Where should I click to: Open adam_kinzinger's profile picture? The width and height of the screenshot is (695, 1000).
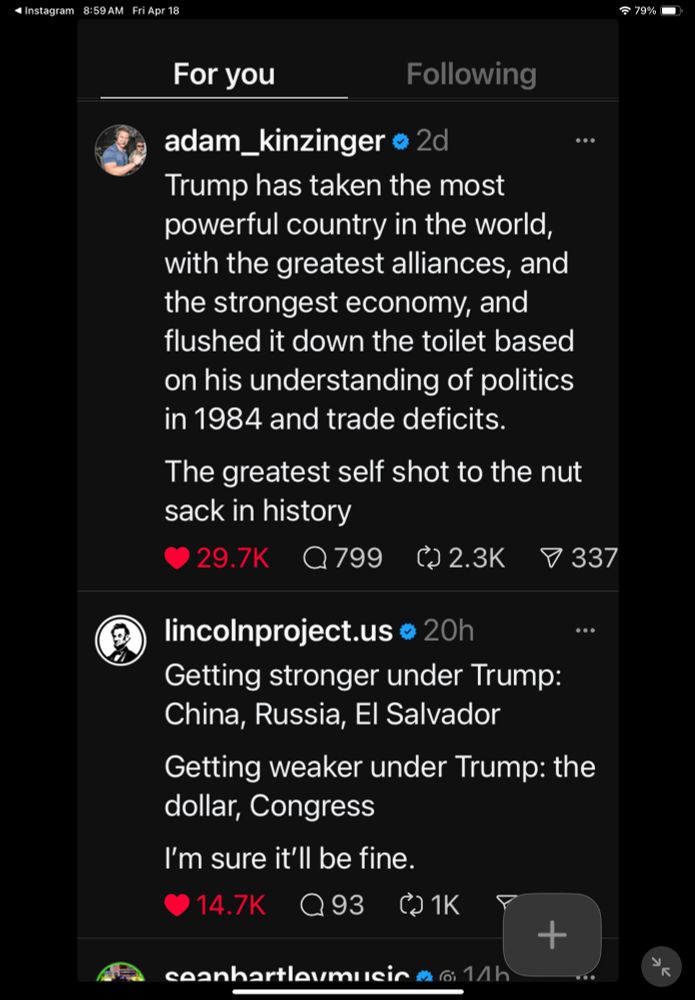[x=121, y=150]
